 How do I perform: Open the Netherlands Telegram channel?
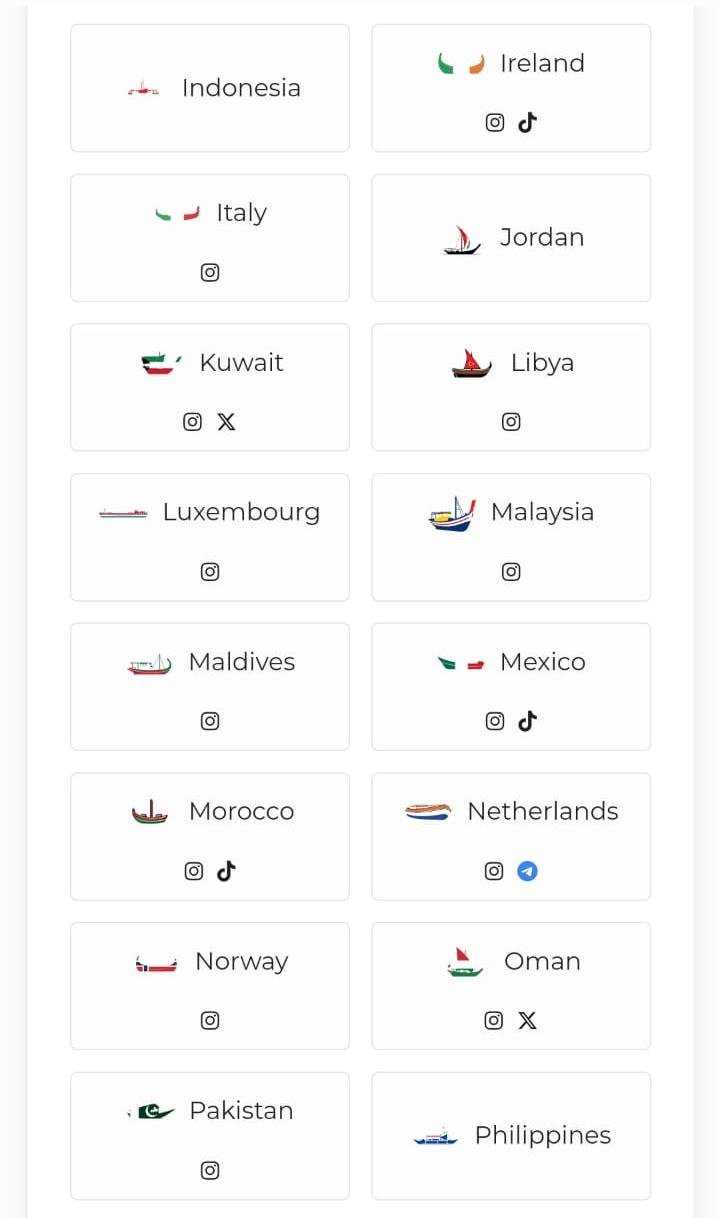point(527,871)
